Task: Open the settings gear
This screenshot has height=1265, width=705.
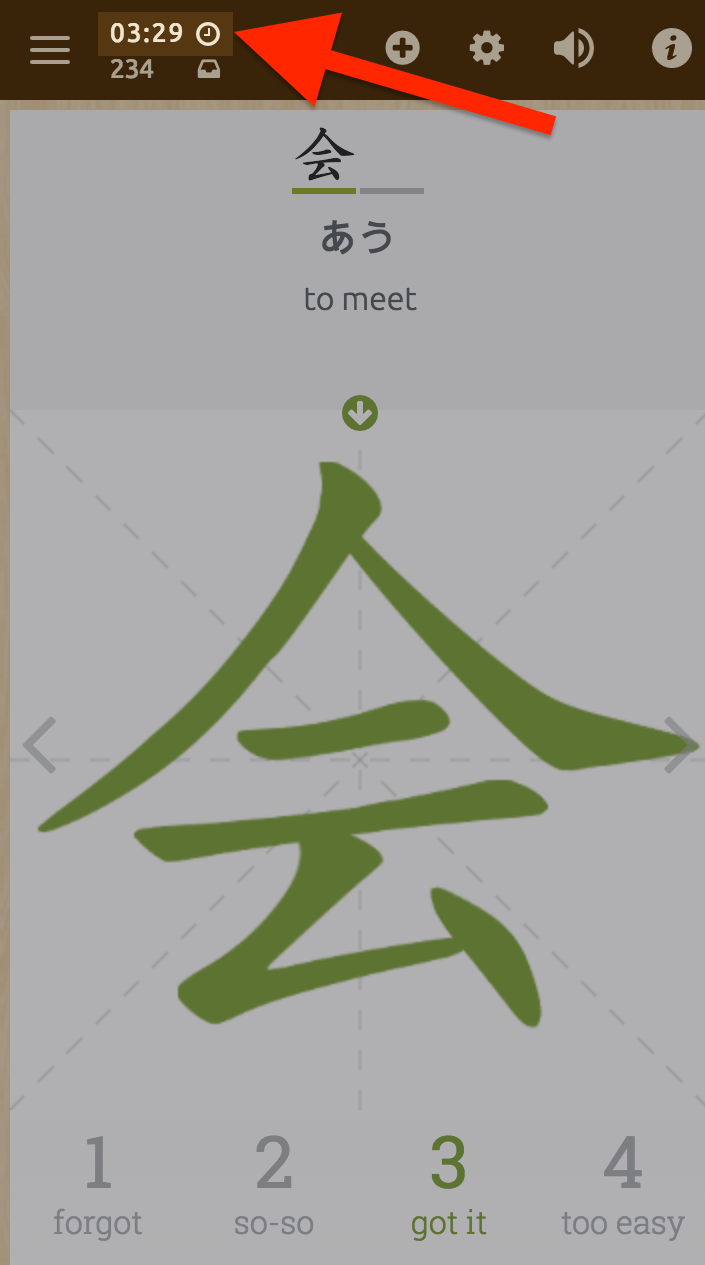Action: [487, 48]
